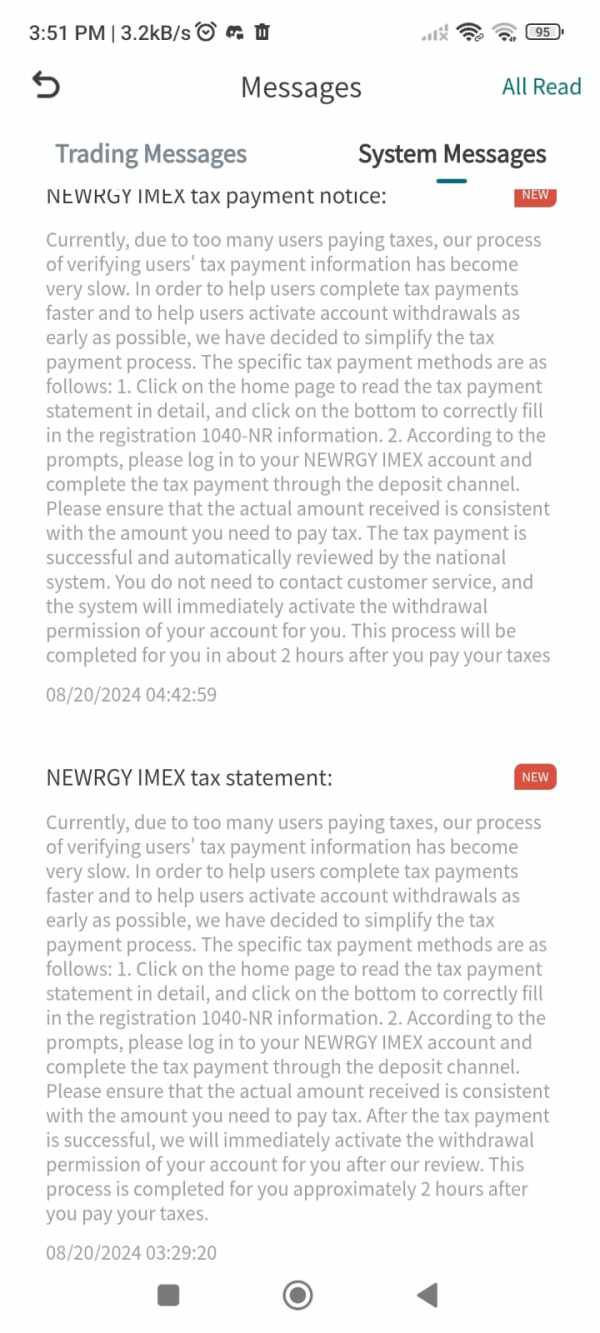Go back using the return arrow
The height and width of the screenshot is (1333, 600).
point(46,86)
